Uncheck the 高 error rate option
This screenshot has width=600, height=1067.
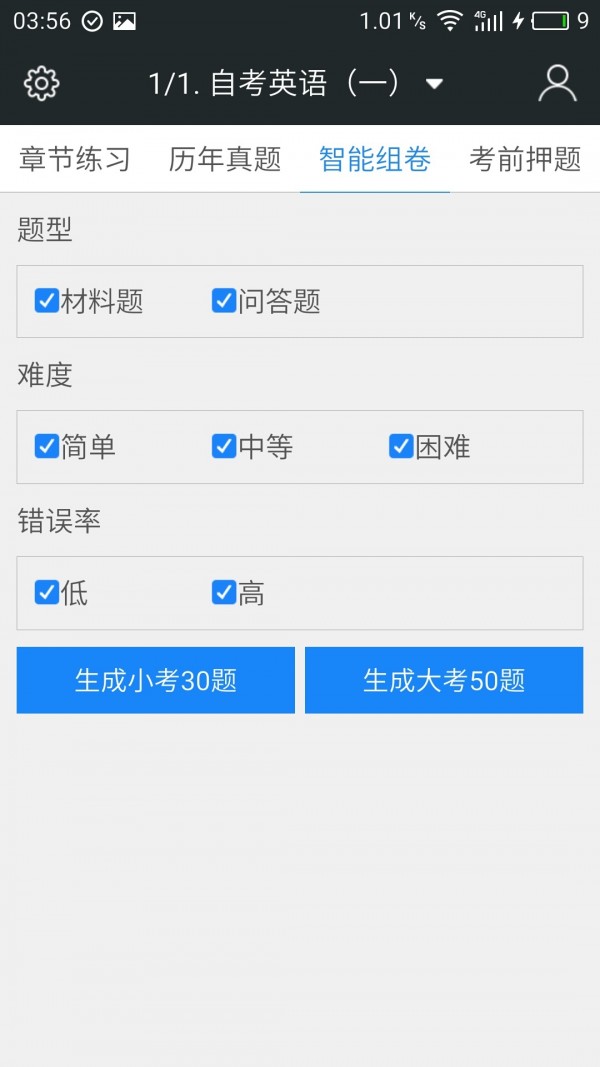[x=224, y=593]
